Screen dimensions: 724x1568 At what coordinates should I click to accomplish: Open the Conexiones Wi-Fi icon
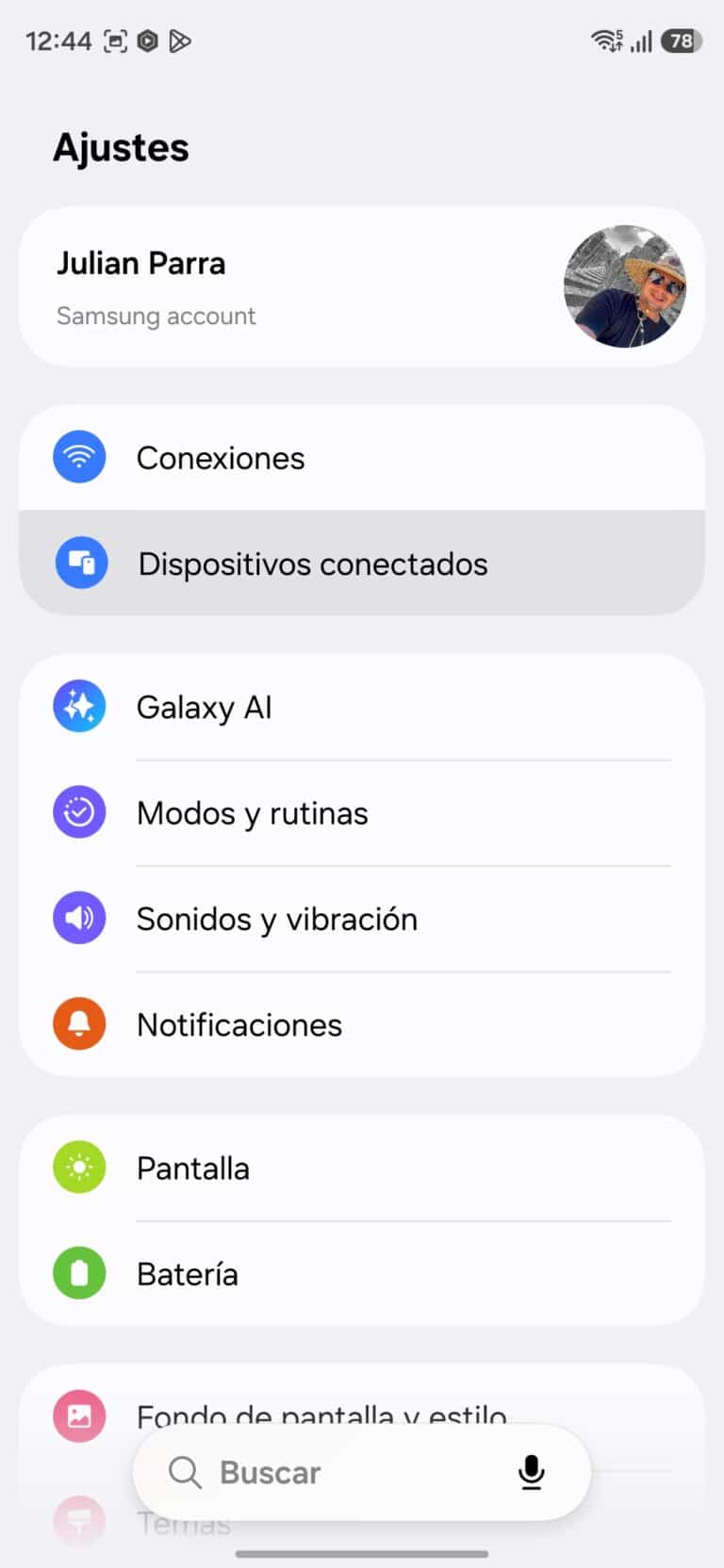click(80, 457)
